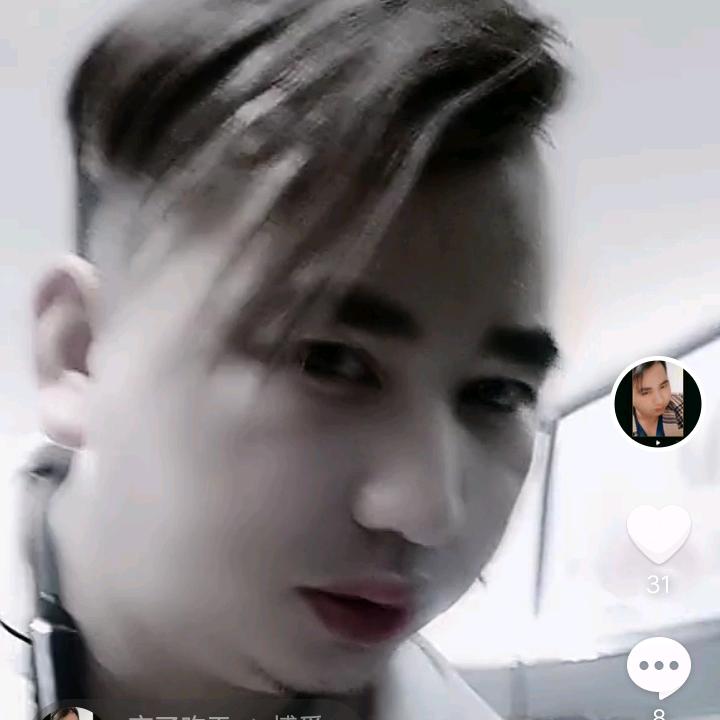Open the comments bubble
Viewport: 720px width, 720px height.
[658, 667]
